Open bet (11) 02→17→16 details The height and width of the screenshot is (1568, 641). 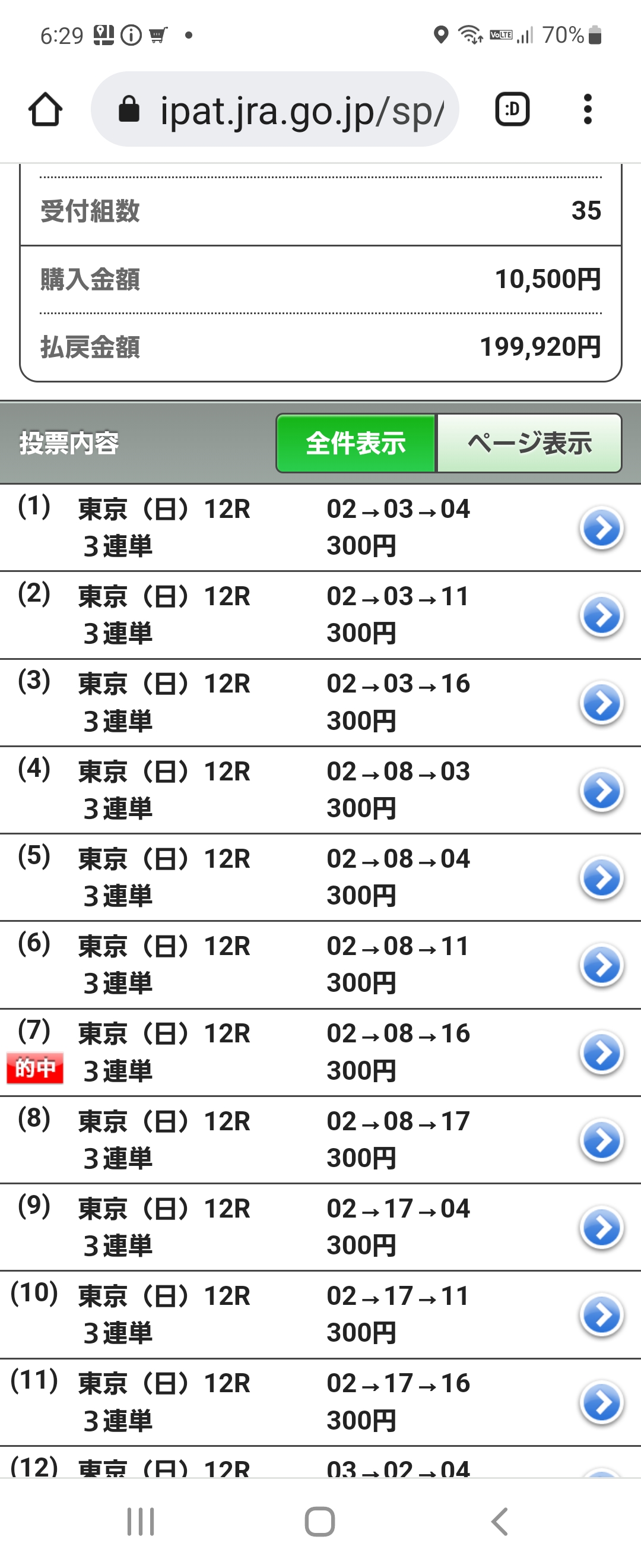point(601,1403)
